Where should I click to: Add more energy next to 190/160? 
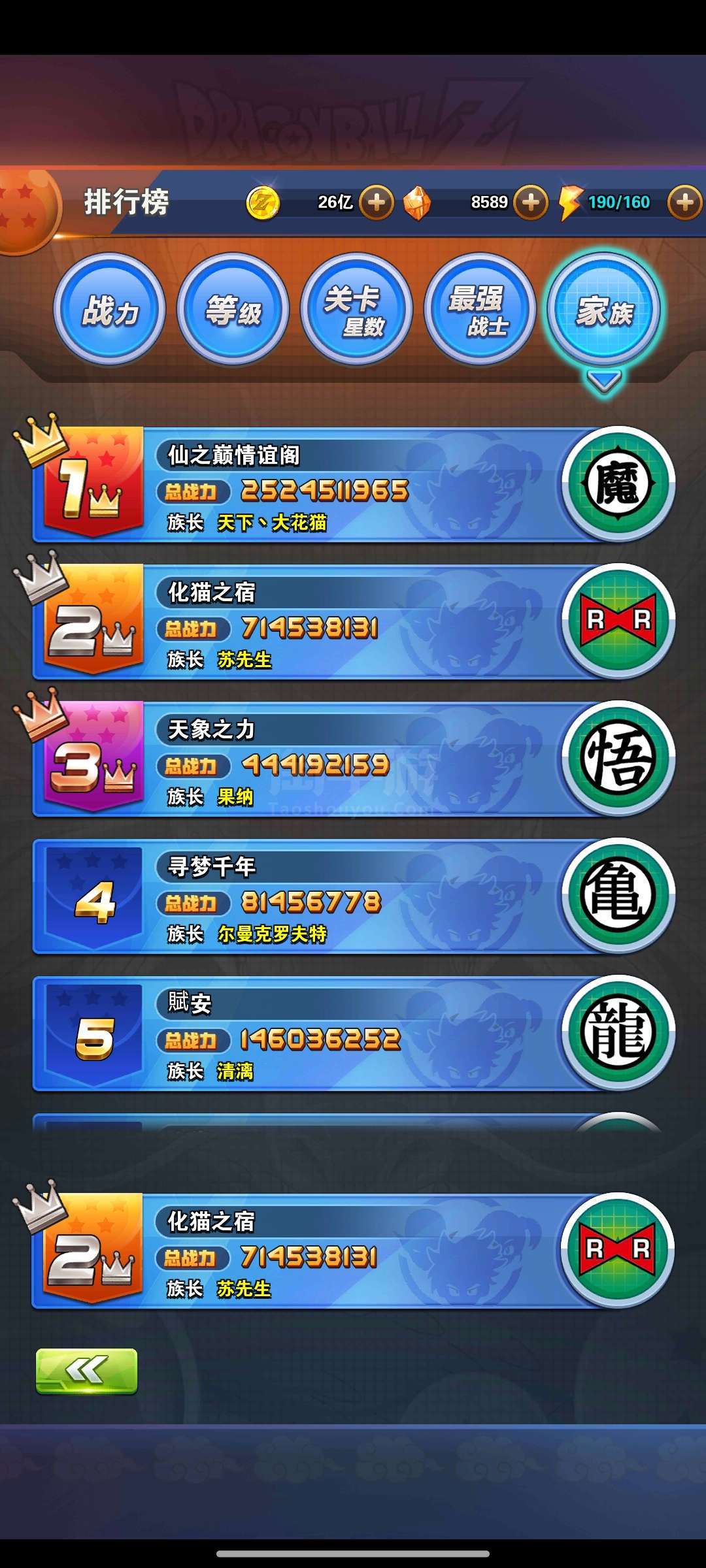684,203
